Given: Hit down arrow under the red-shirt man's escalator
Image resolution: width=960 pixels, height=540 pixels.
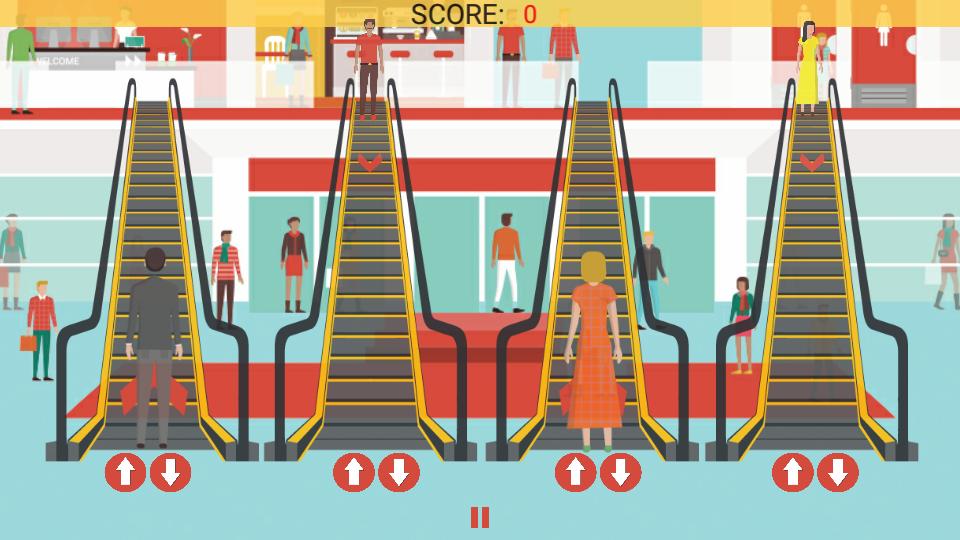Looking at the screenshot, I should pyautogui.click(x=399, y=472).
